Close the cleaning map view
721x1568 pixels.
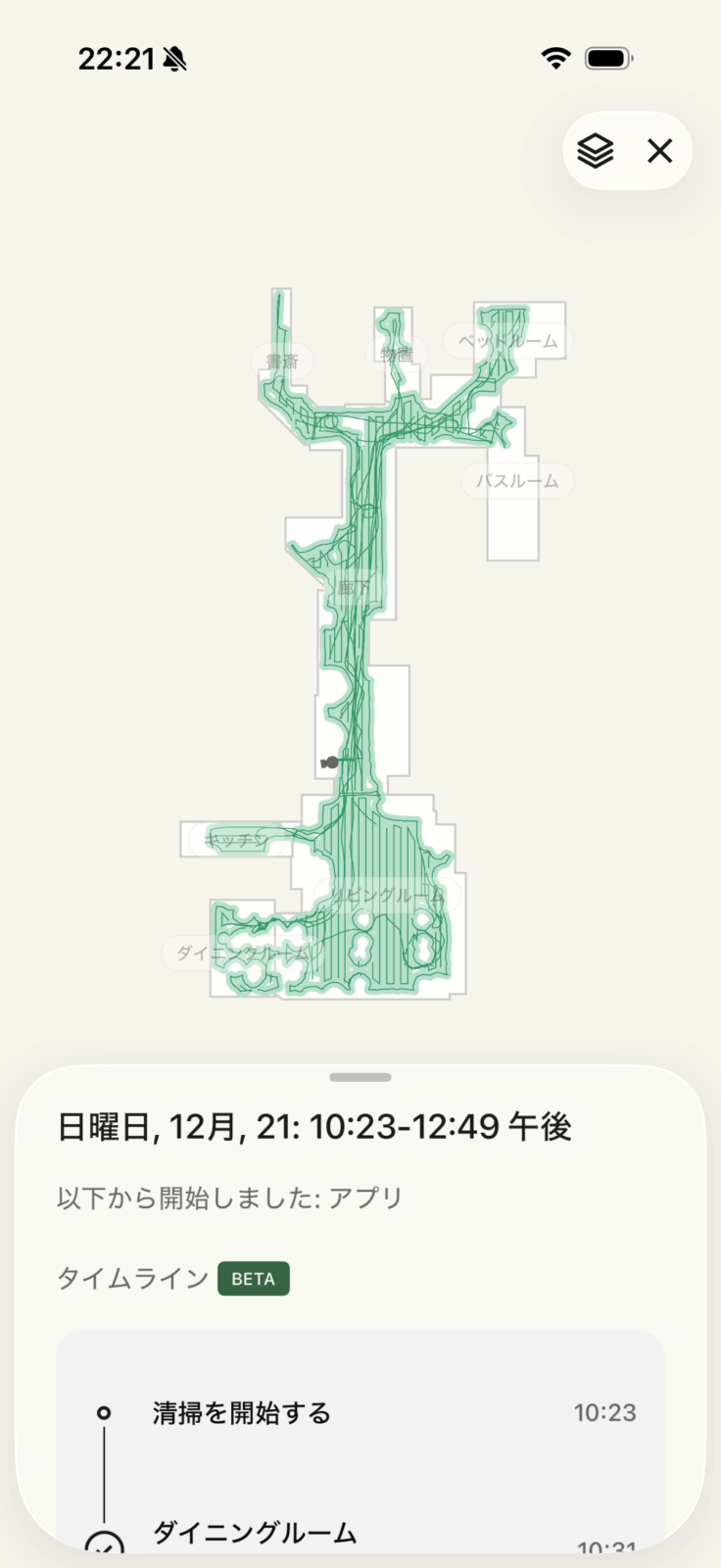coord(660,151)
